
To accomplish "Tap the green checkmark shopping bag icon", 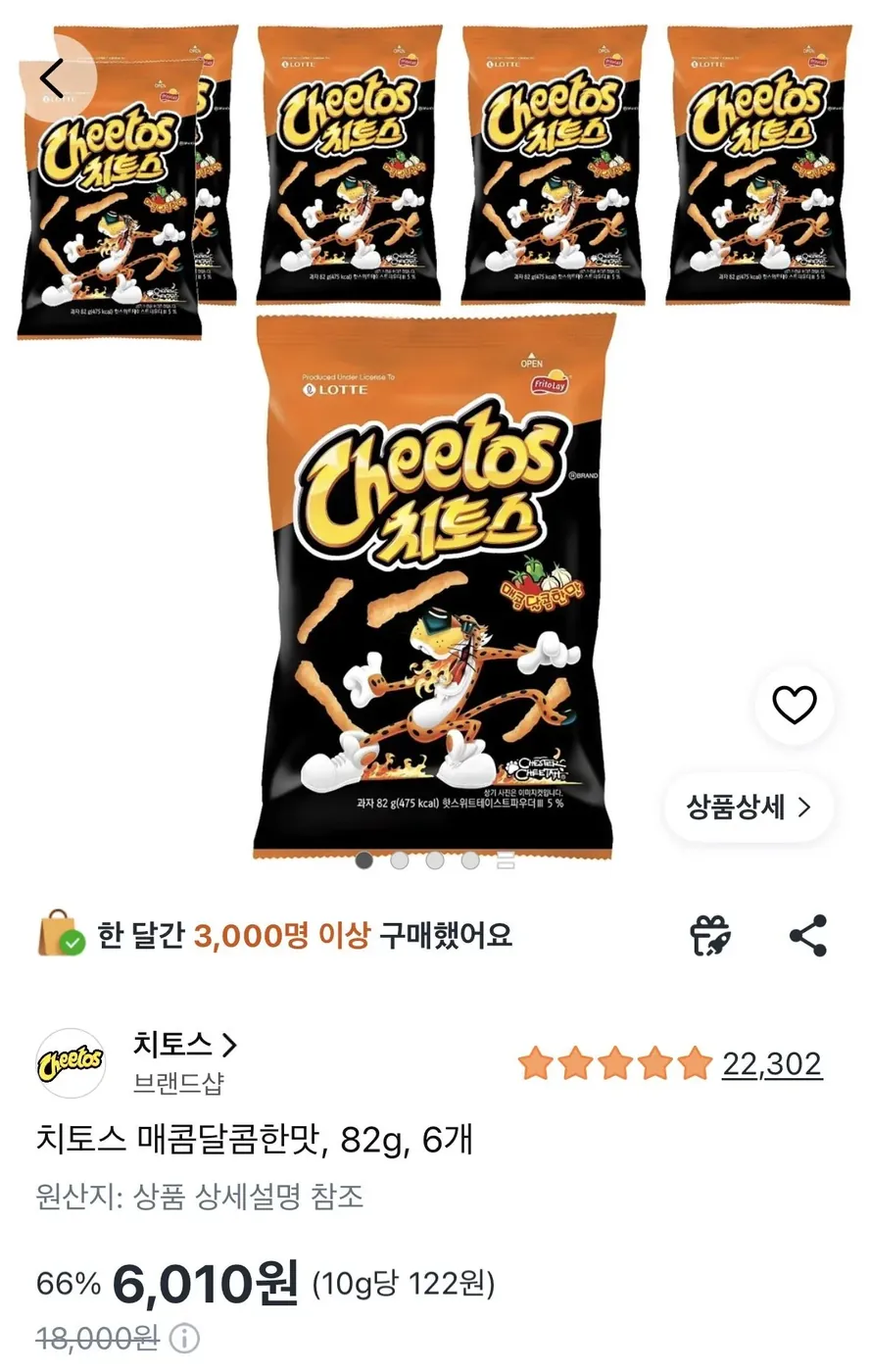I will 61,938.
